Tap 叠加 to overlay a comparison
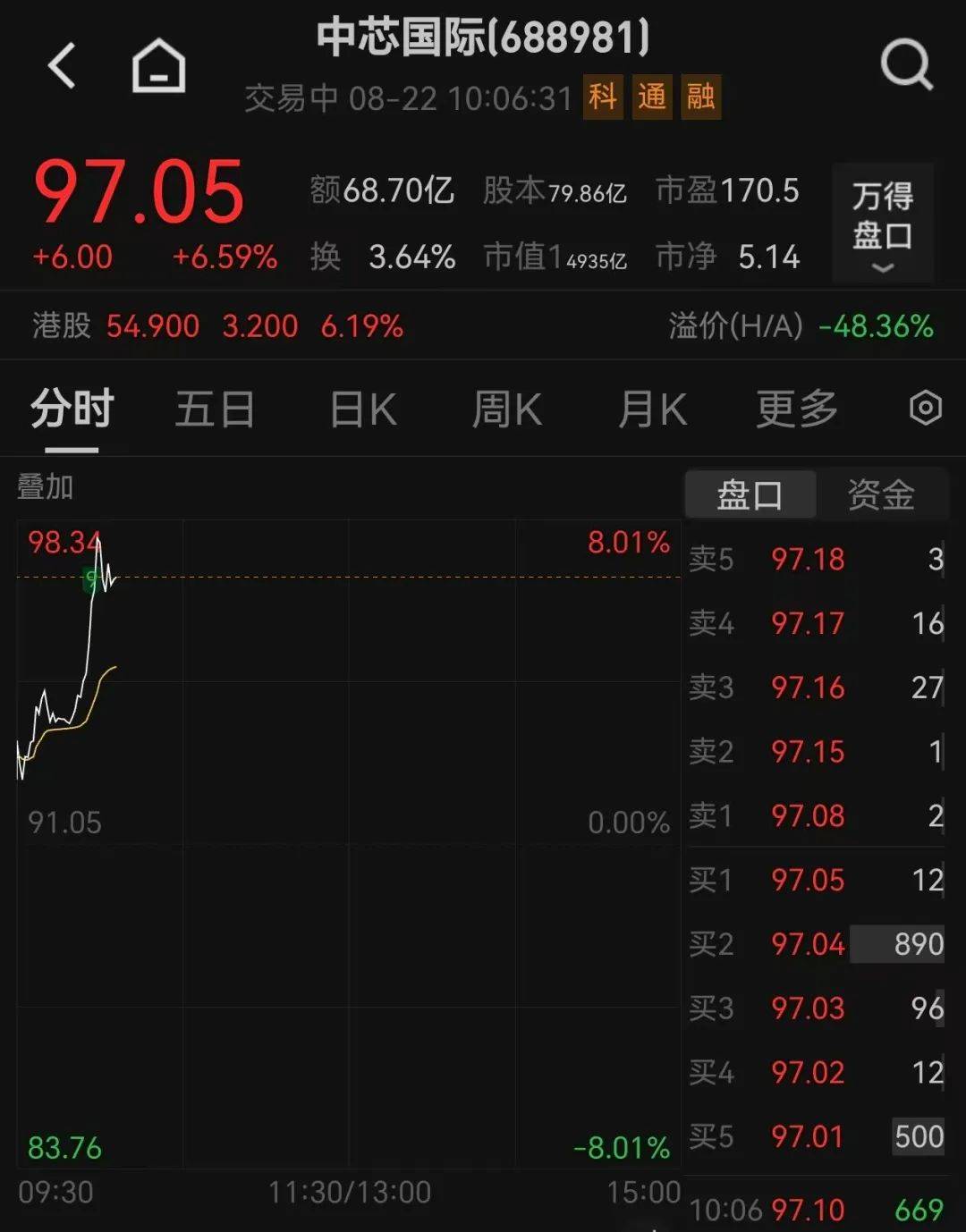 [x=45, y=487]
